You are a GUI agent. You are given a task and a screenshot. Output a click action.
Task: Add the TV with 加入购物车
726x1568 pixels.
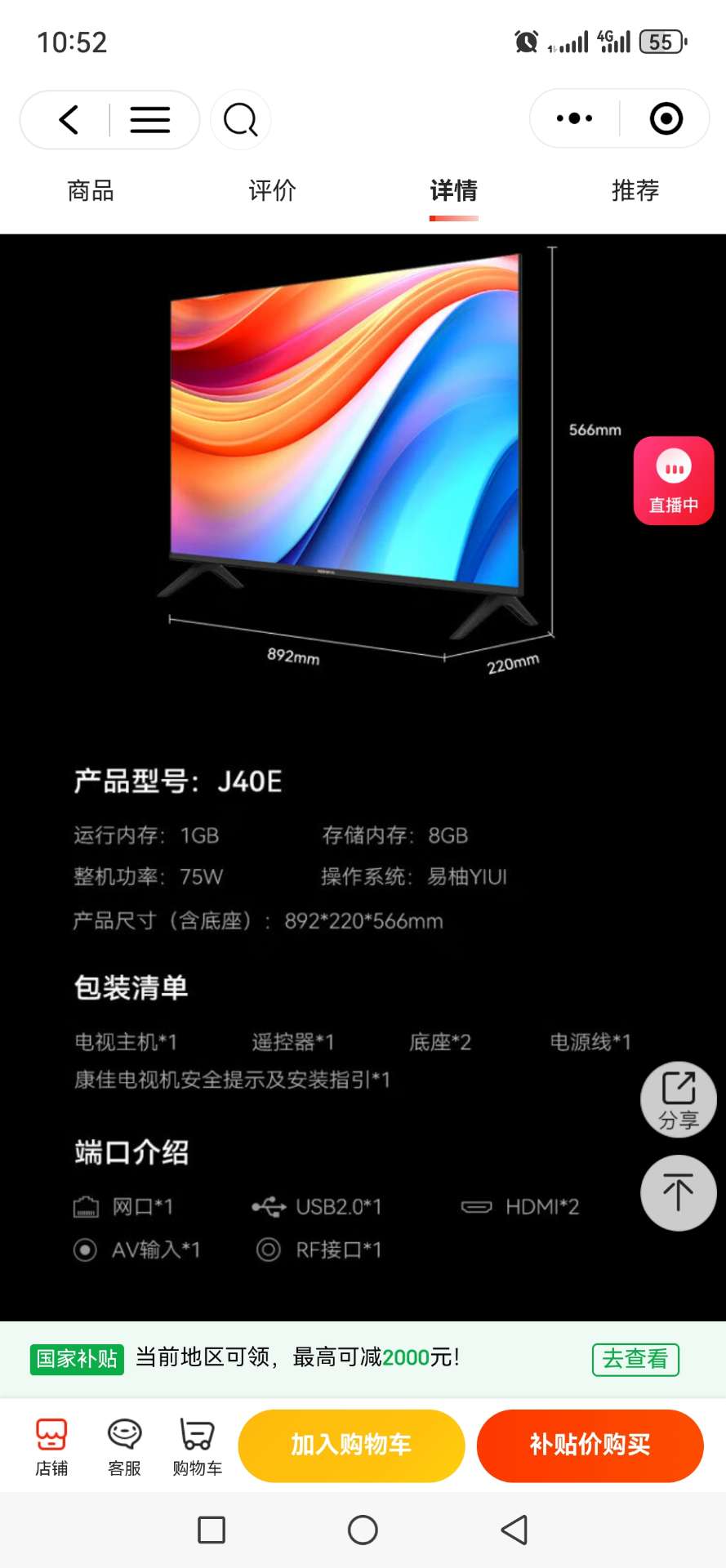pos(351,1445)
